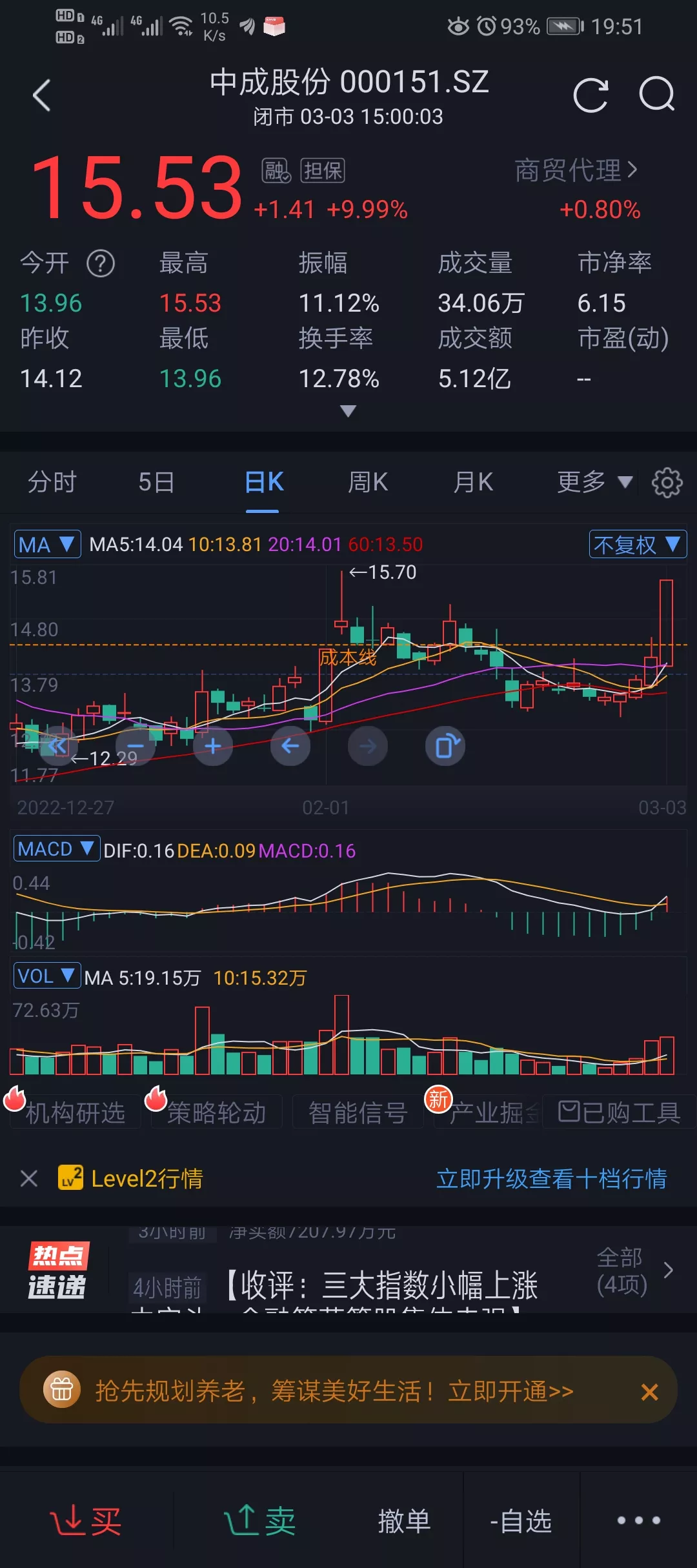Dismiss the Level2行情 banner
697x1568 pixels.
pos(29,1178)
